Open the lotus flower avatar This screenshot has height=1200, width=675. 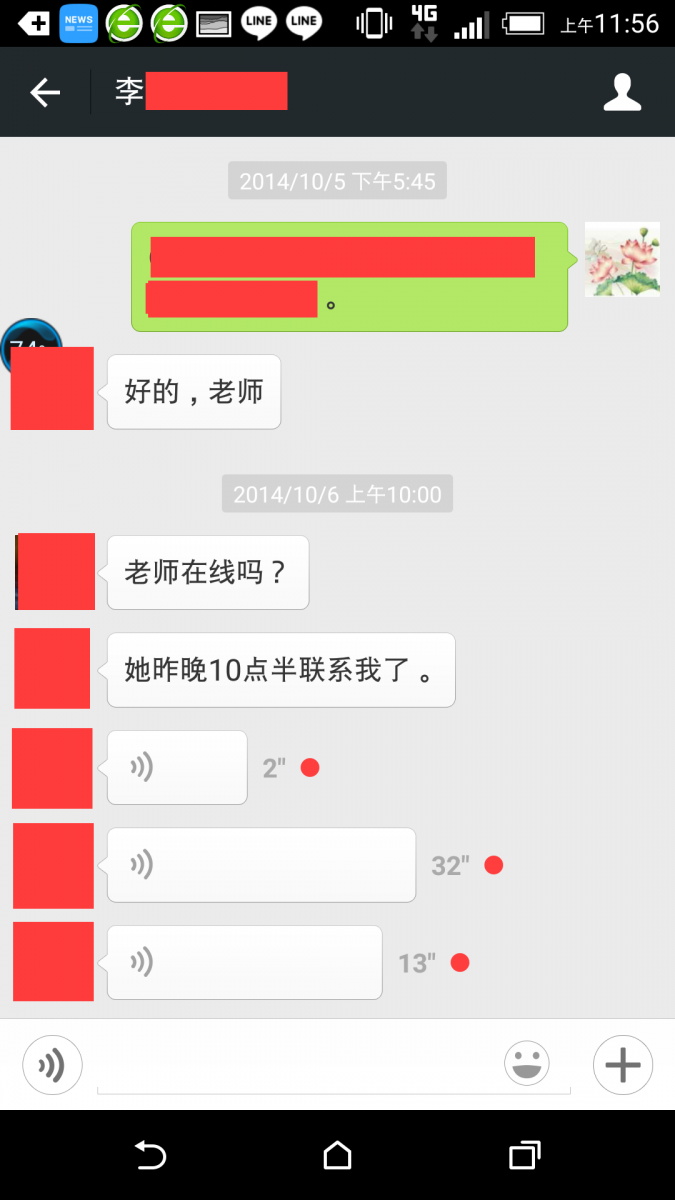[622, 259]
